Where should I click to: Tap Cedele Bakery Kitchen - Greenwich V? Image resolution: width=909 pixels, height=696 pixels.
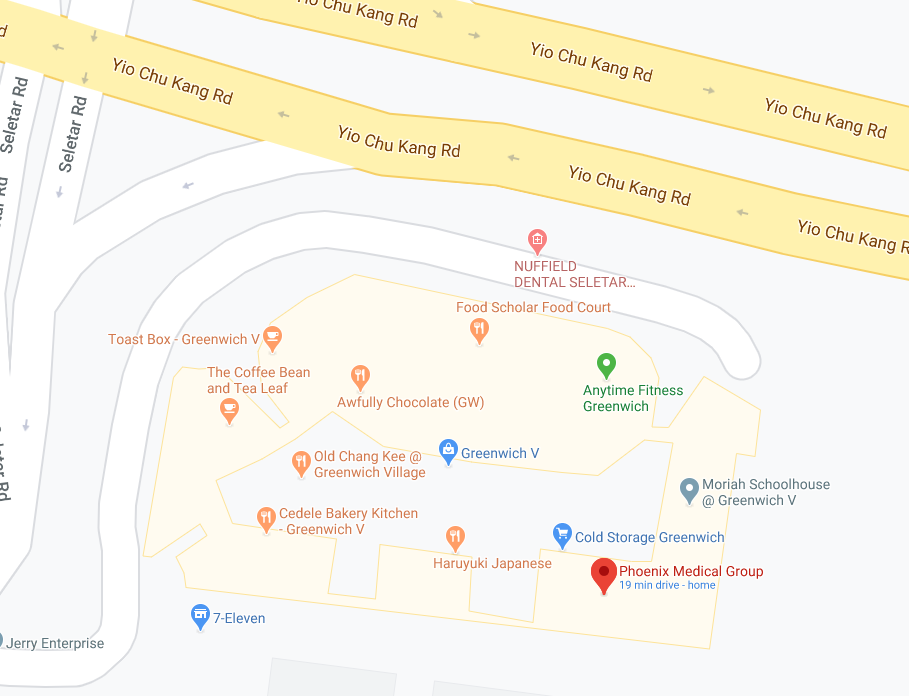point(266,518)
